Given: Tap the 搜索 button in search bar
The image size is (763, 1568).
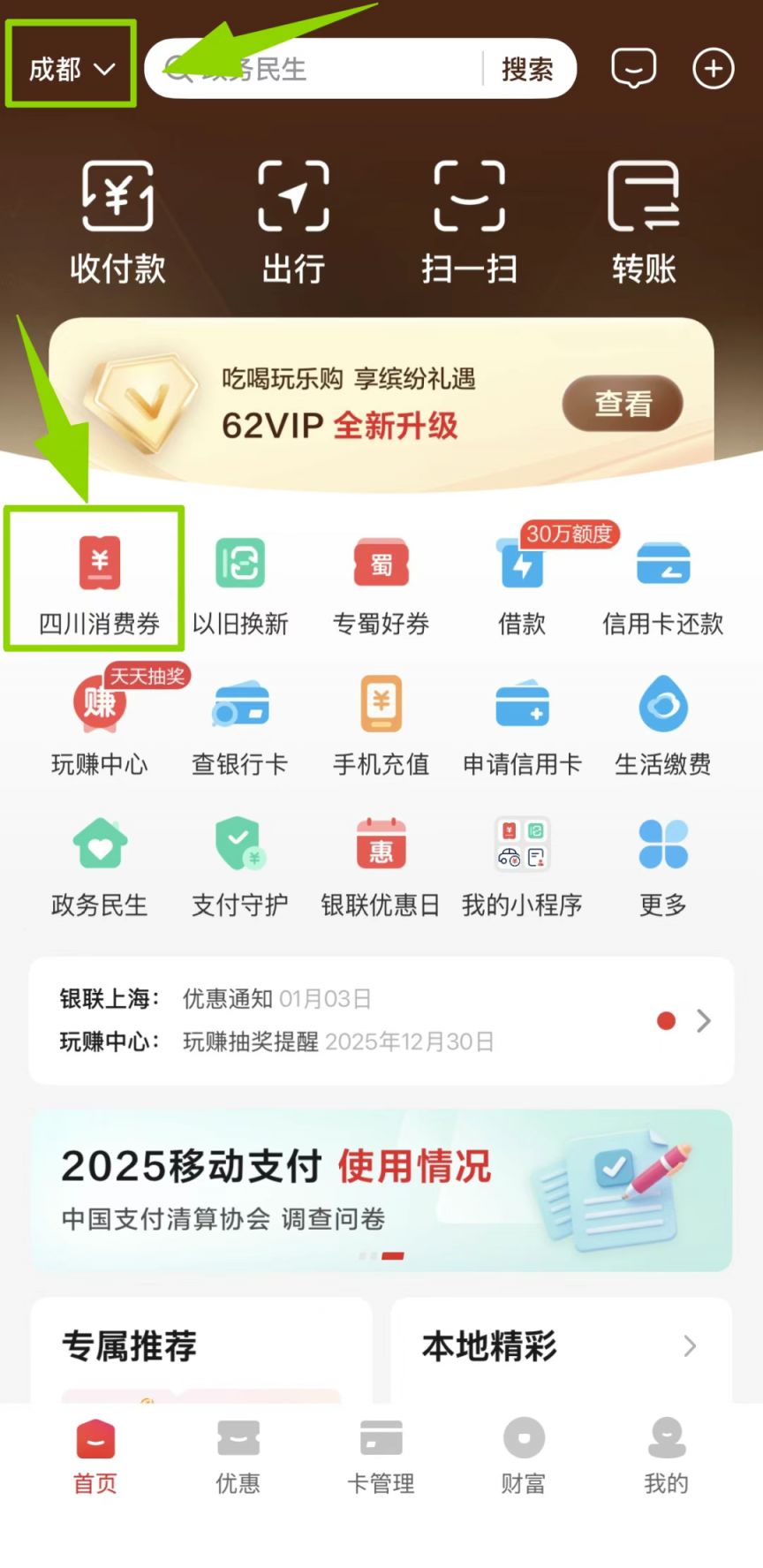Looking at the screenshot, I should [x=527, y=68].
